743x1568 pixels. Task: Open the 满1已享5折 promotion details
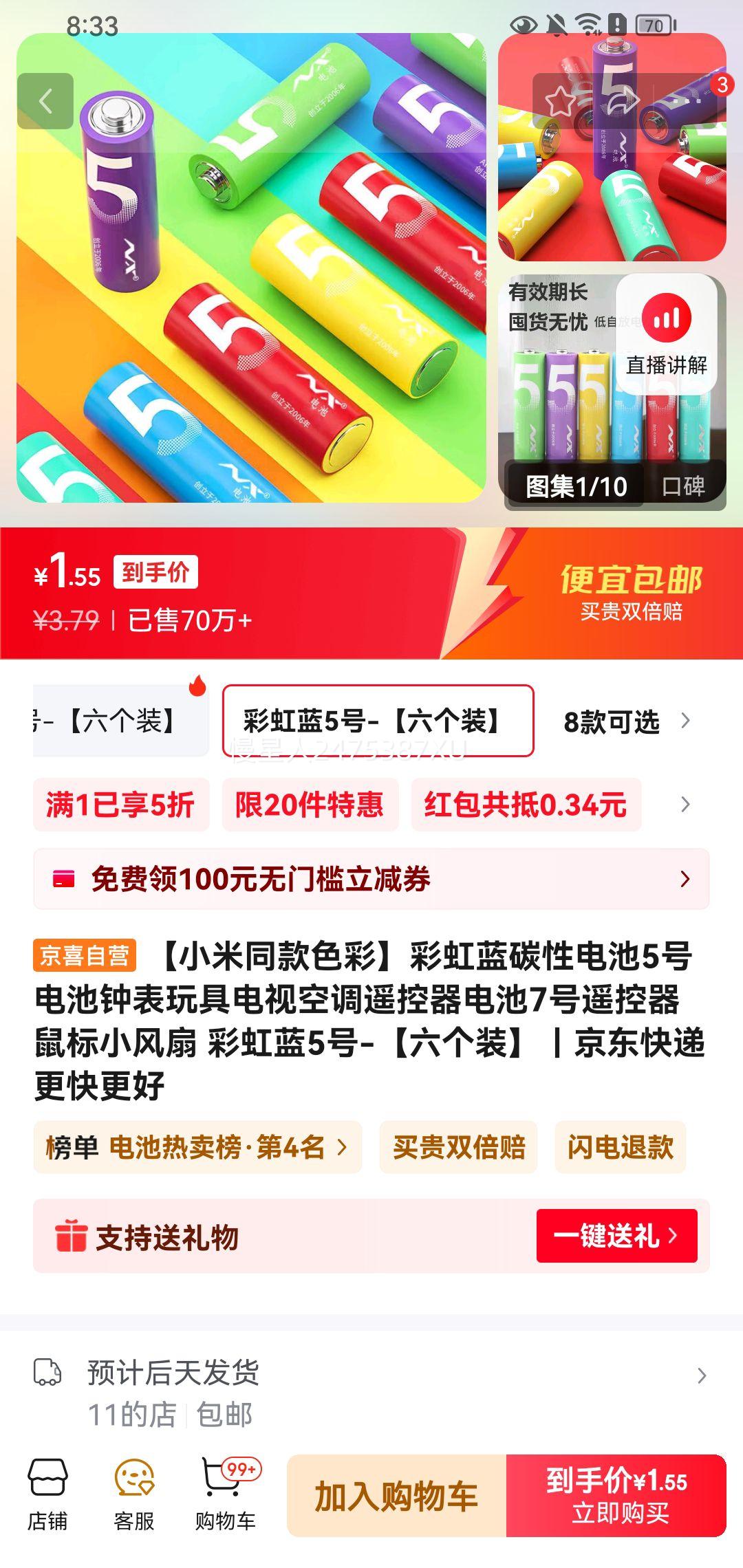pyautogui.click(x=120, y=805)
